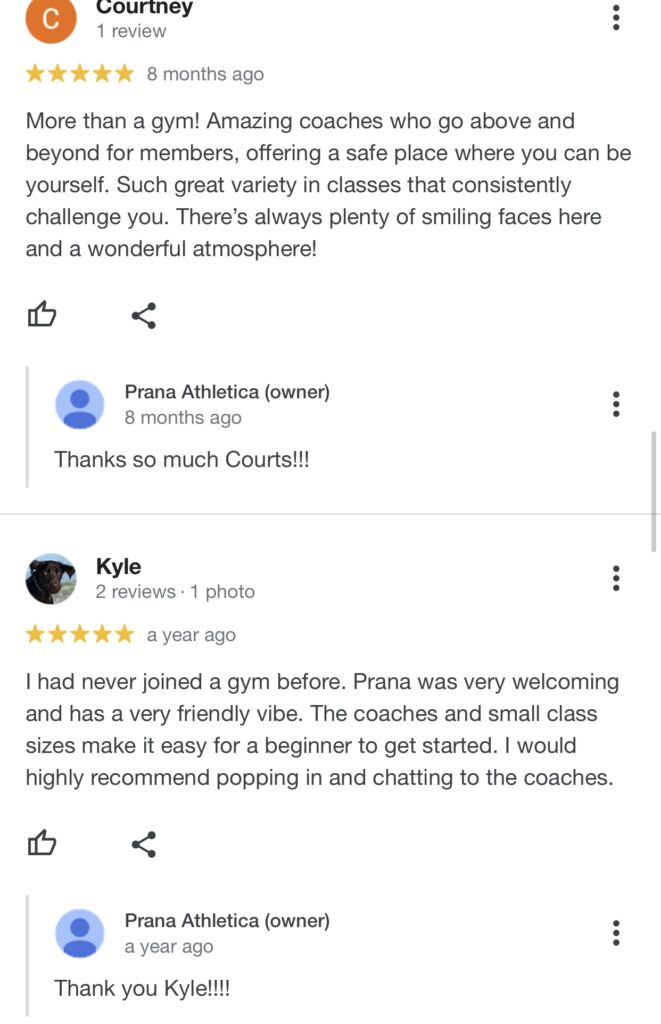The width and height of the screenshot is (661, 1024).
Task: Mark Kyle's review as helpful
Action: 41,844
